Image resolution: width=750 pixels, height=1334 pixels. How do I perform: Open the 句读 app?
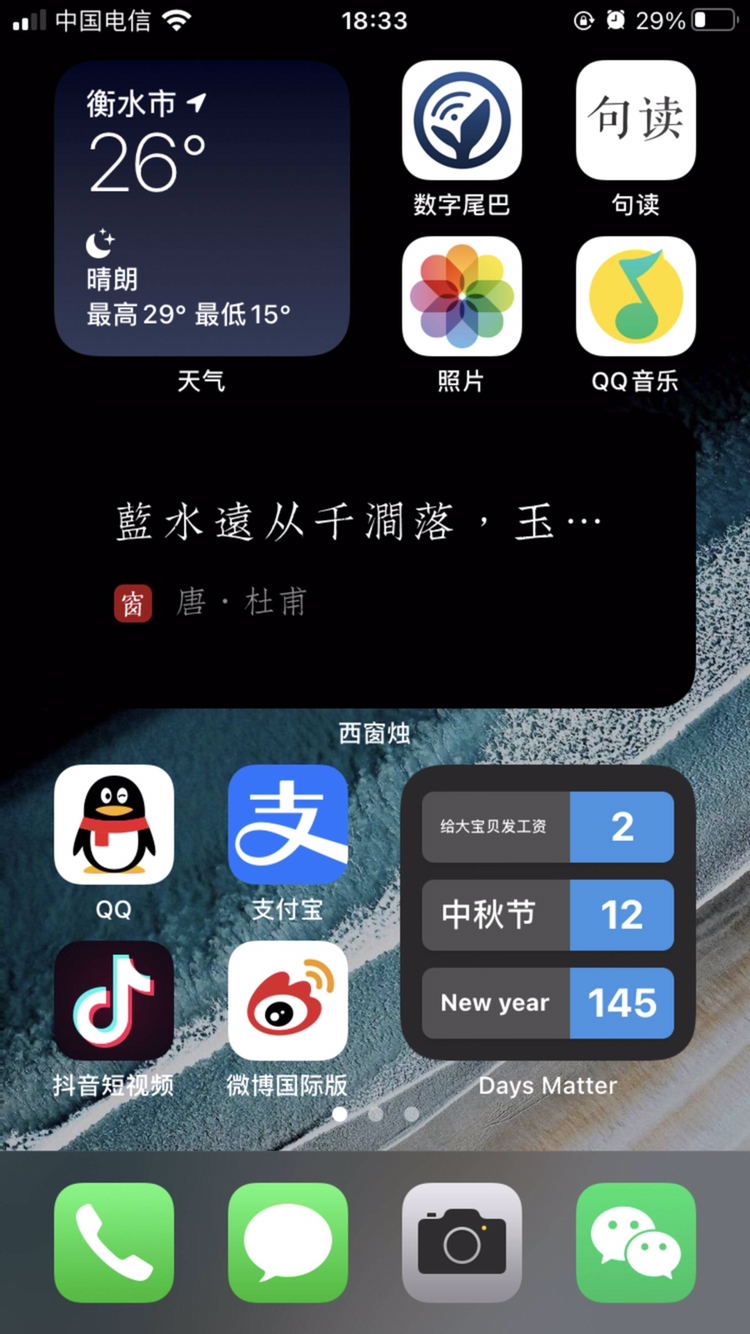point(635,120)
